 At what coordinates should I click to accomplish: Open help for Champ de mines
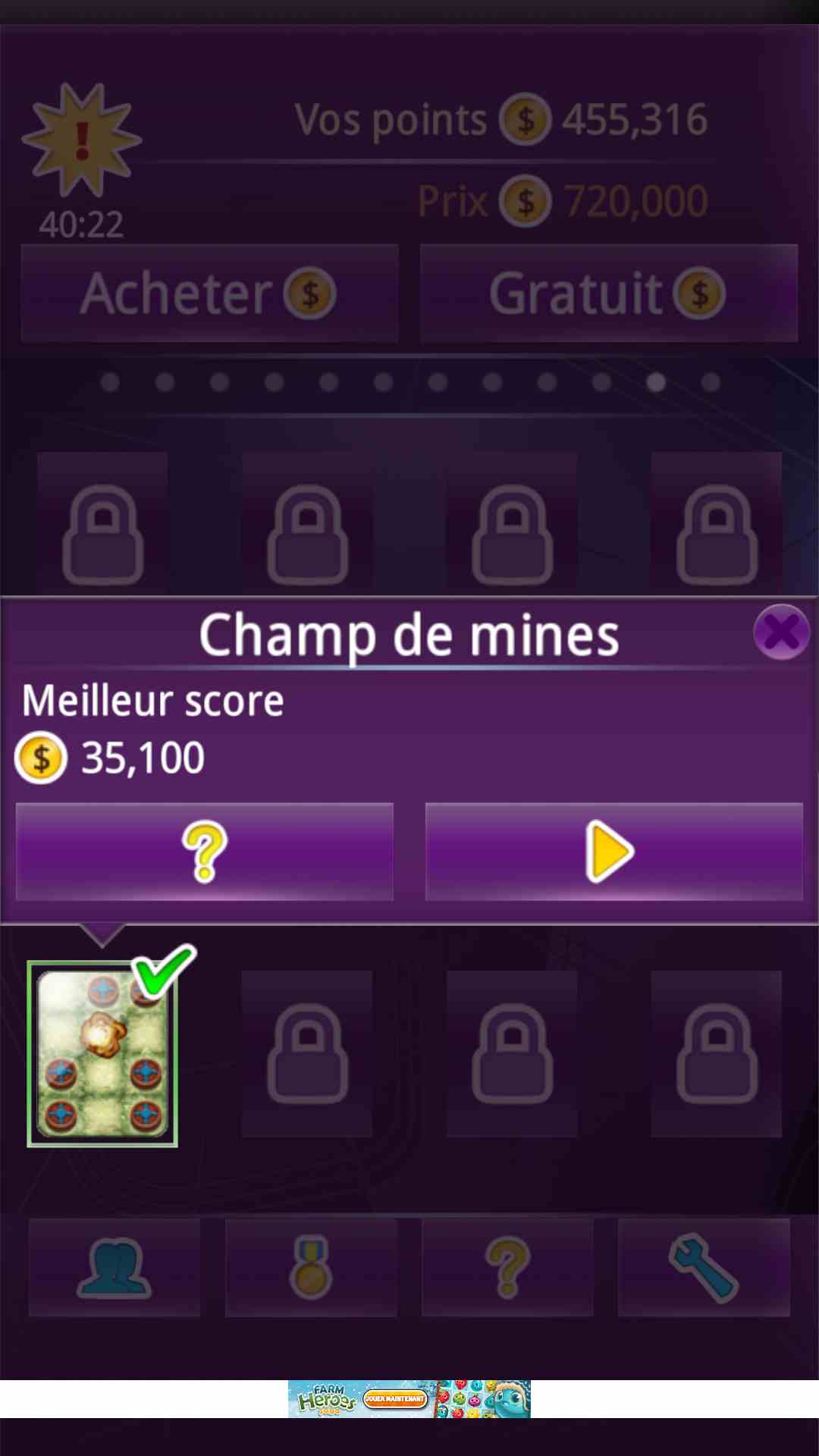pyautogui.click(x=205, y=852)
